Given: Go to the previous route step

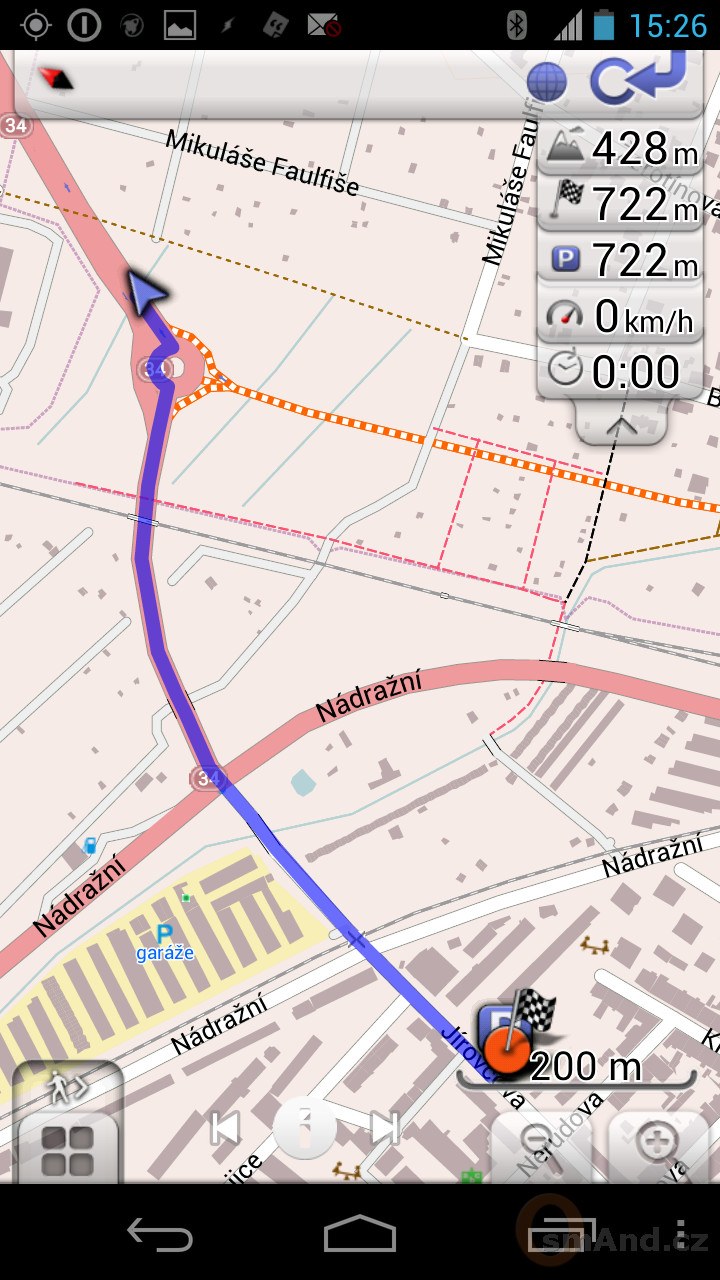Looking at the screenshot, I should 225,1129.
